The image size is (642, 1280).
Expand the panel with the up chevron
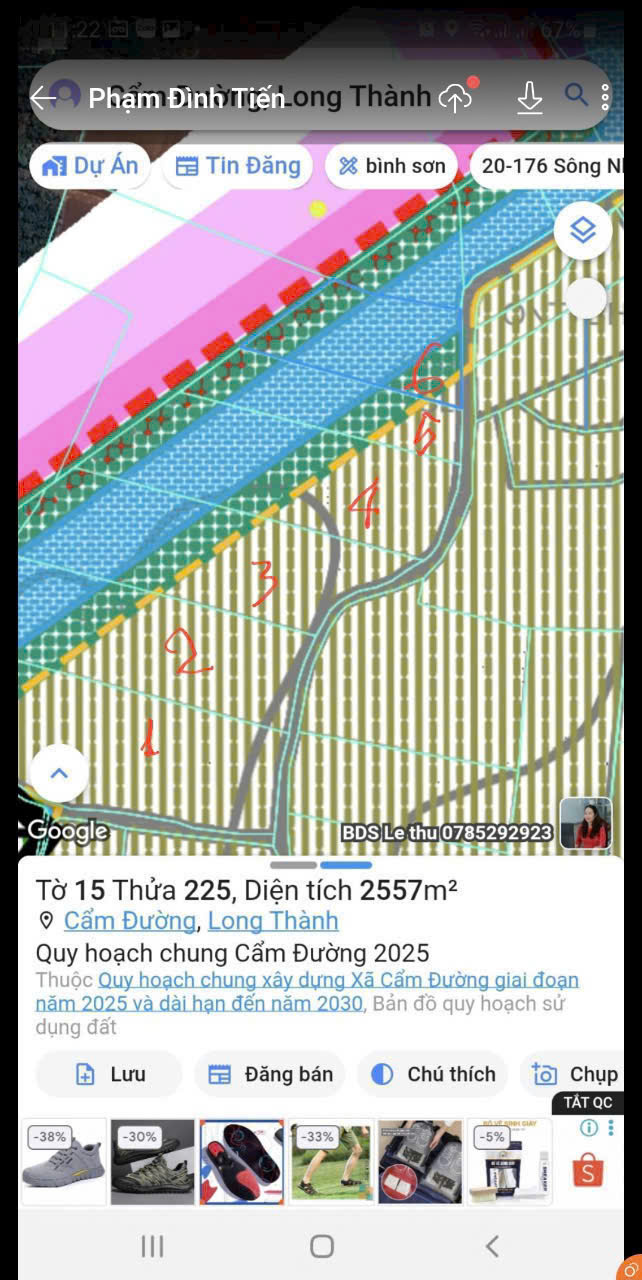(x=59, y=773)
